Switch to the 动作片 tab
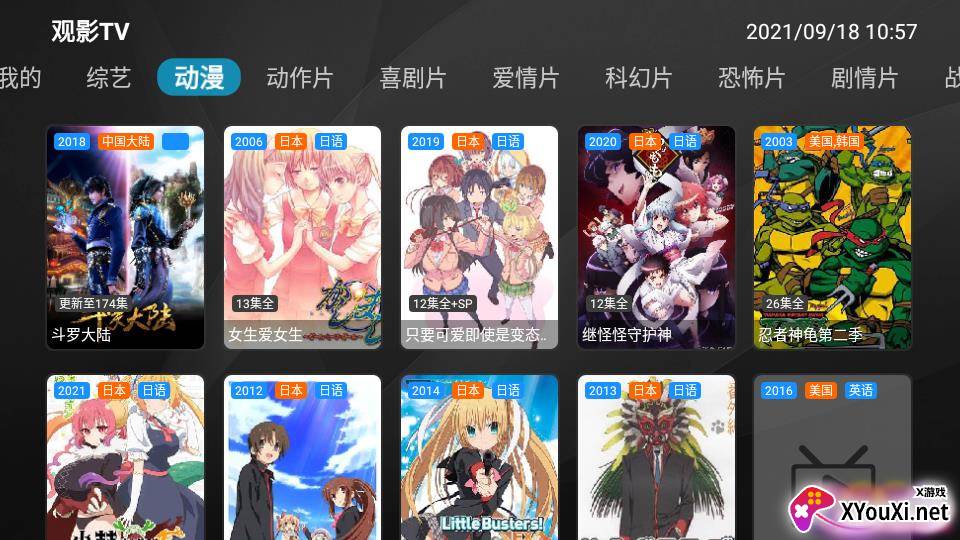Viewport: 960px width, 540px height. point(299,78)
